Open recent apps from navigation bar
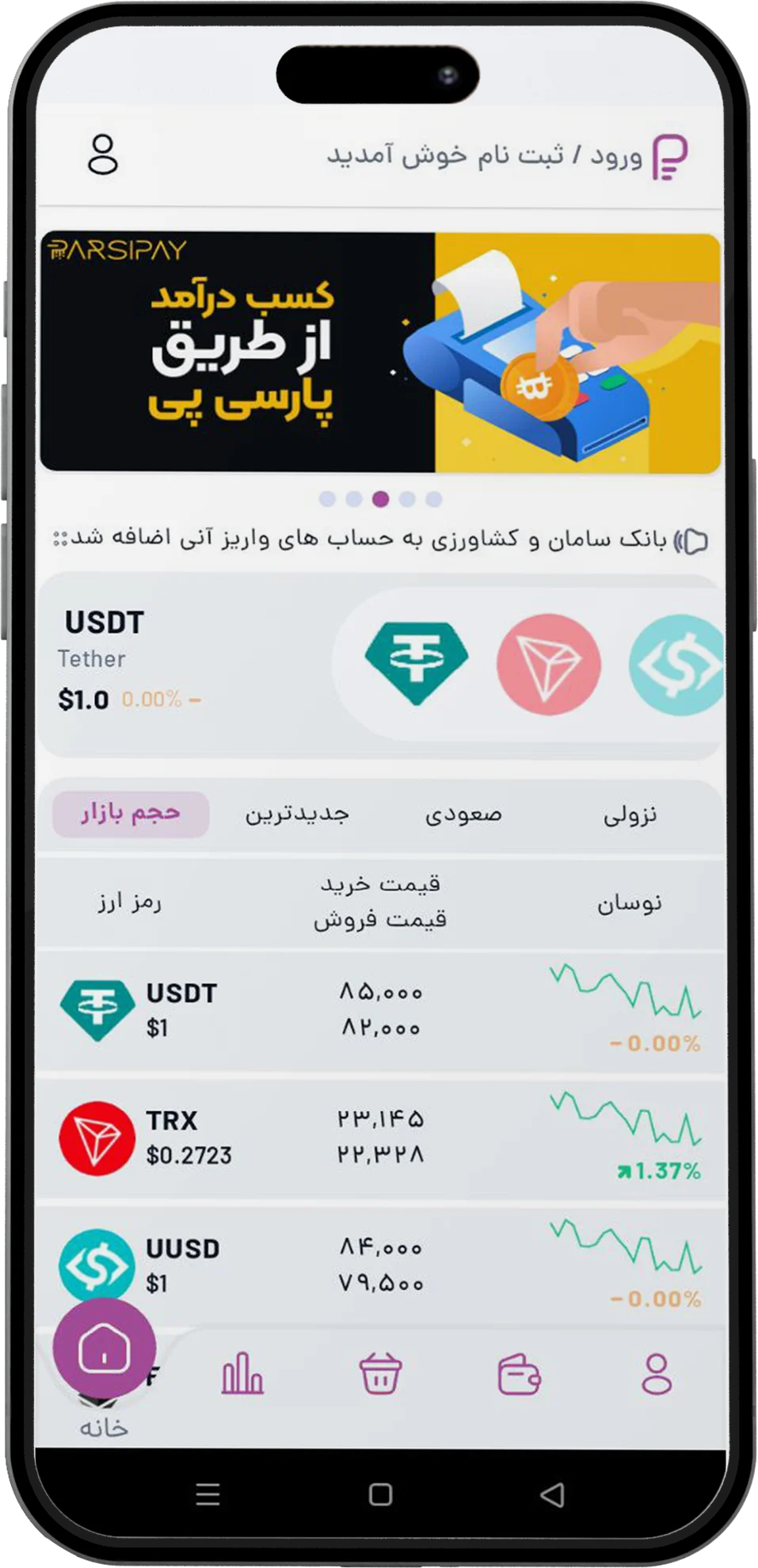 tap(208, 1495)
